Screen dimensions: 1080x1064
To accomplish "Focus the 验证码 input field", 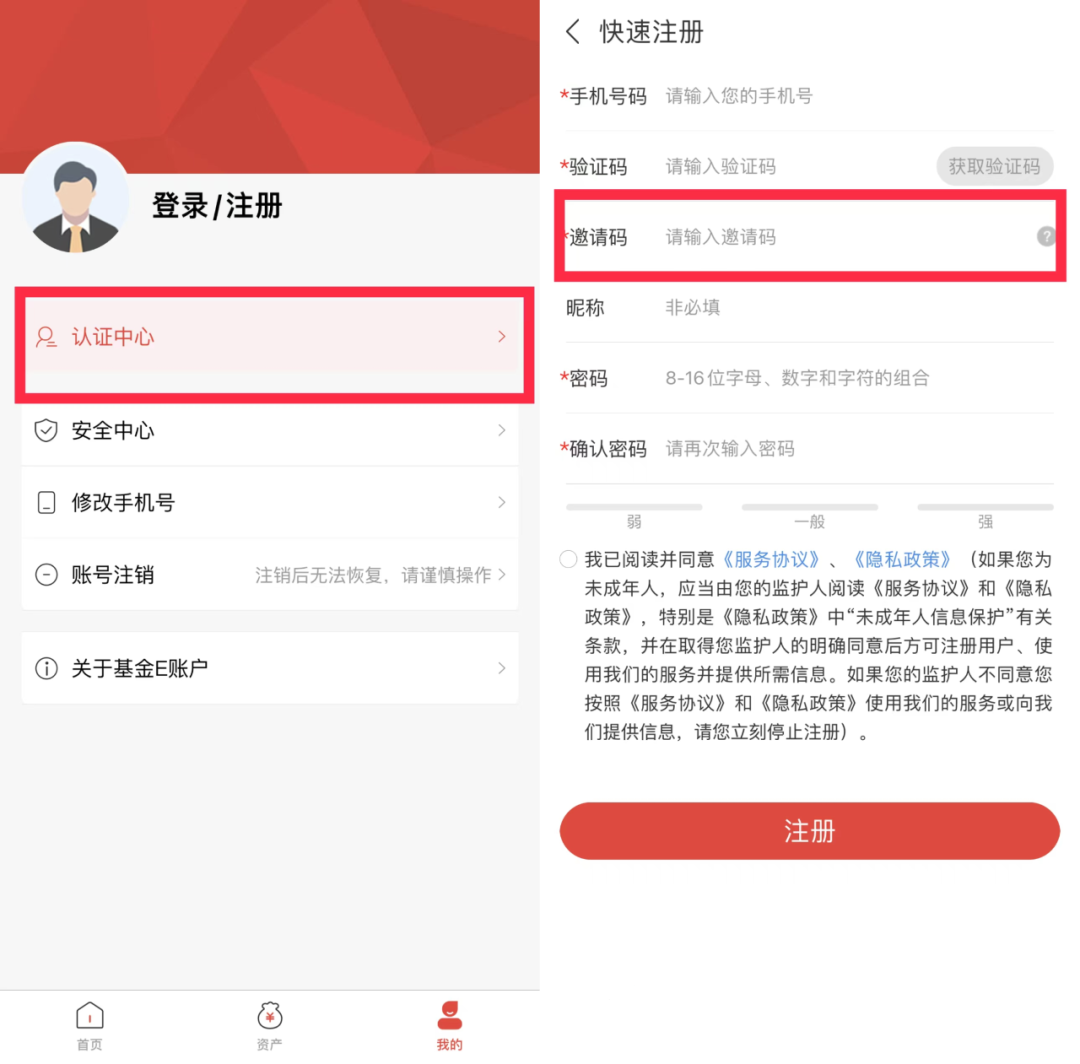I will tap(790, 167).
